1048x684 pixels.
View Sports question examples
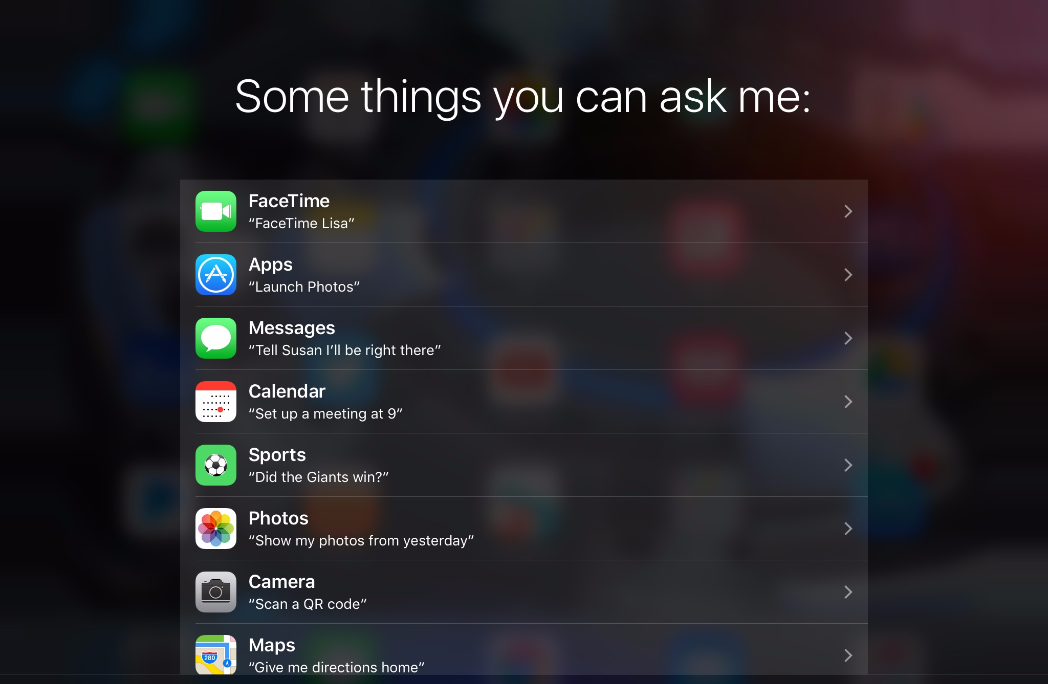[x=523, y=465]
